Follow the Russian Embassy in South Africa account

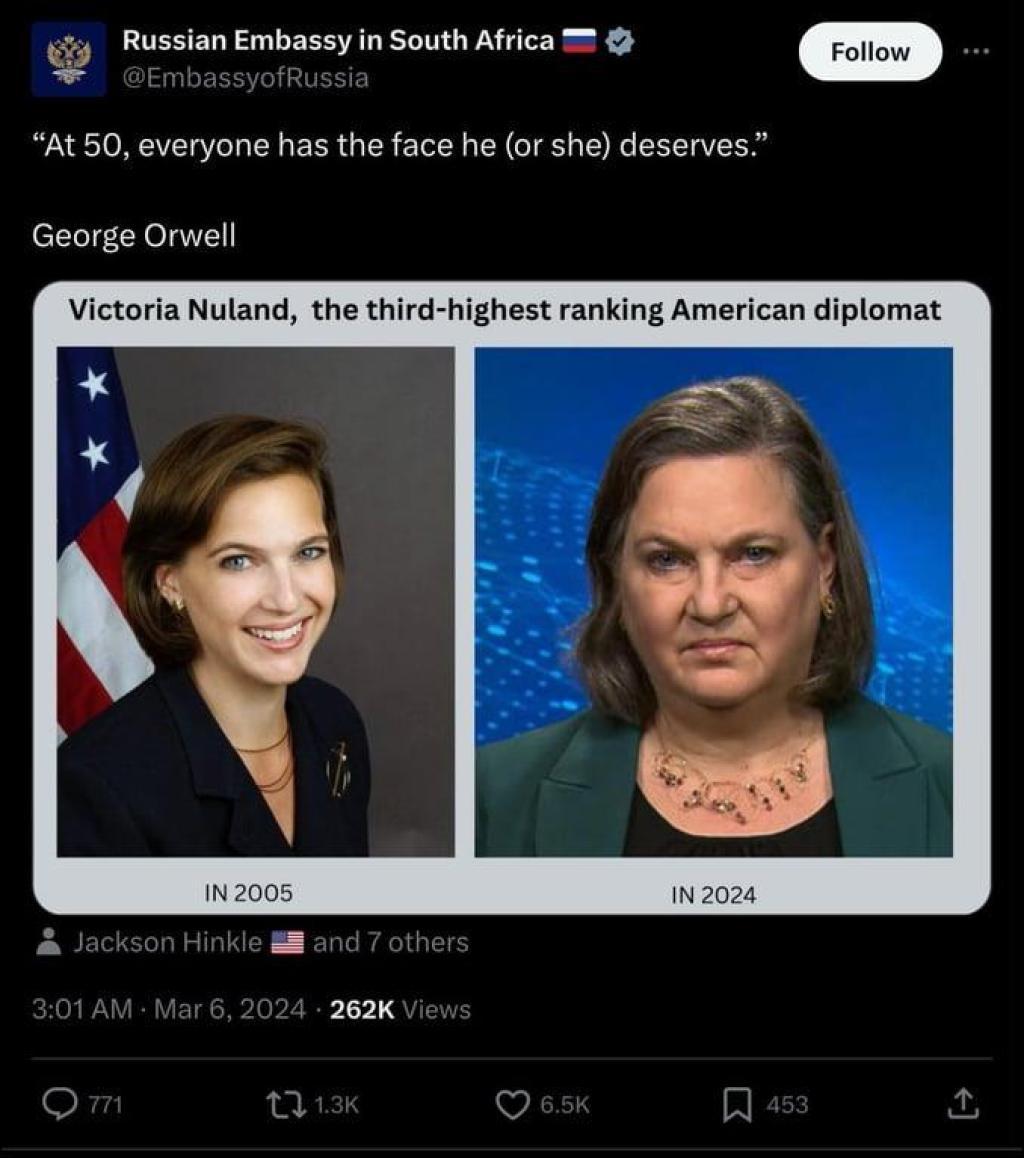click(x=869, y=52)
